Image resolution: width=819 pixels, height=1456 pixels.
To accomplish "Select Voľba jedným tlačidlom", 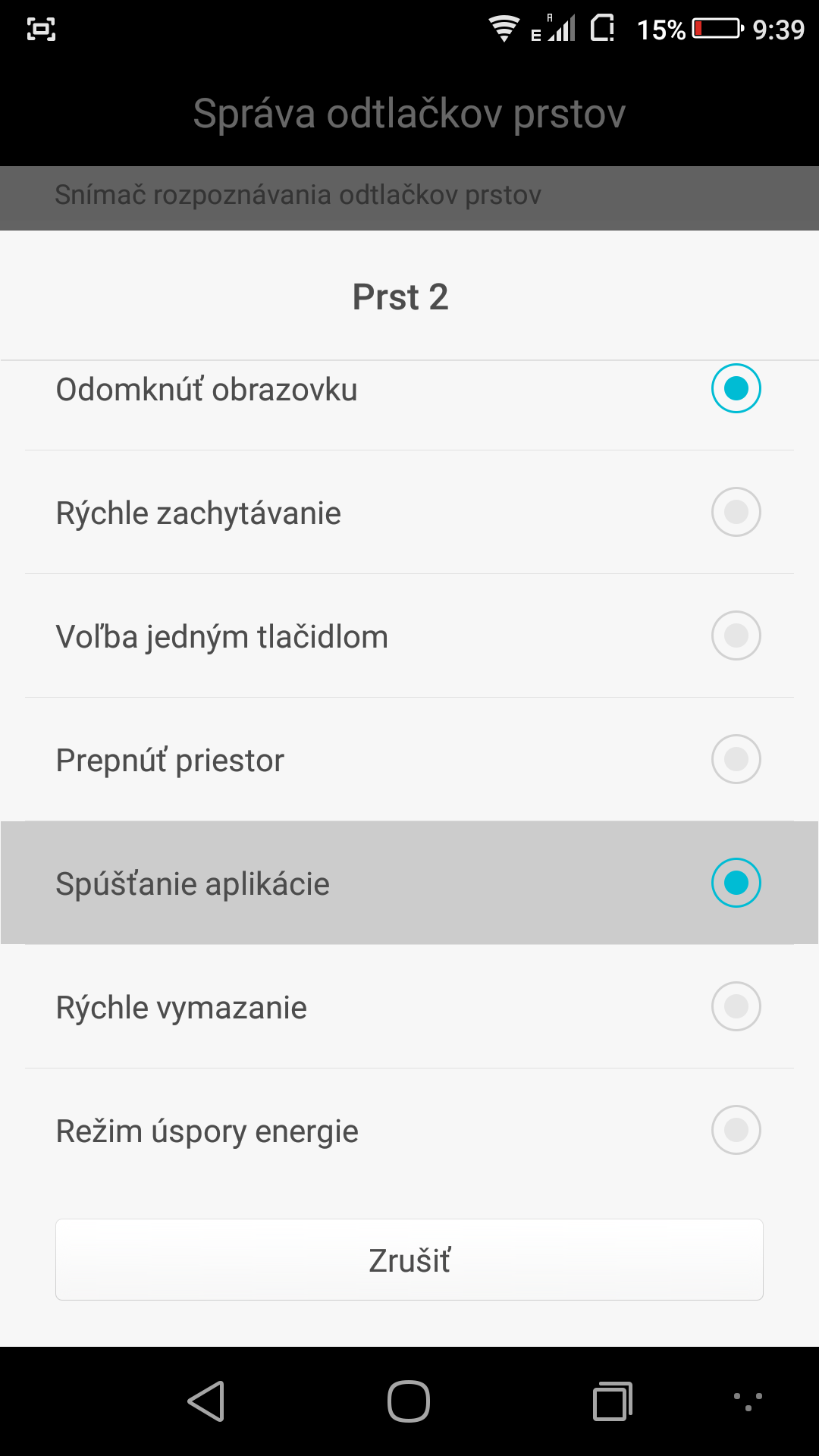I will (409, 635).
